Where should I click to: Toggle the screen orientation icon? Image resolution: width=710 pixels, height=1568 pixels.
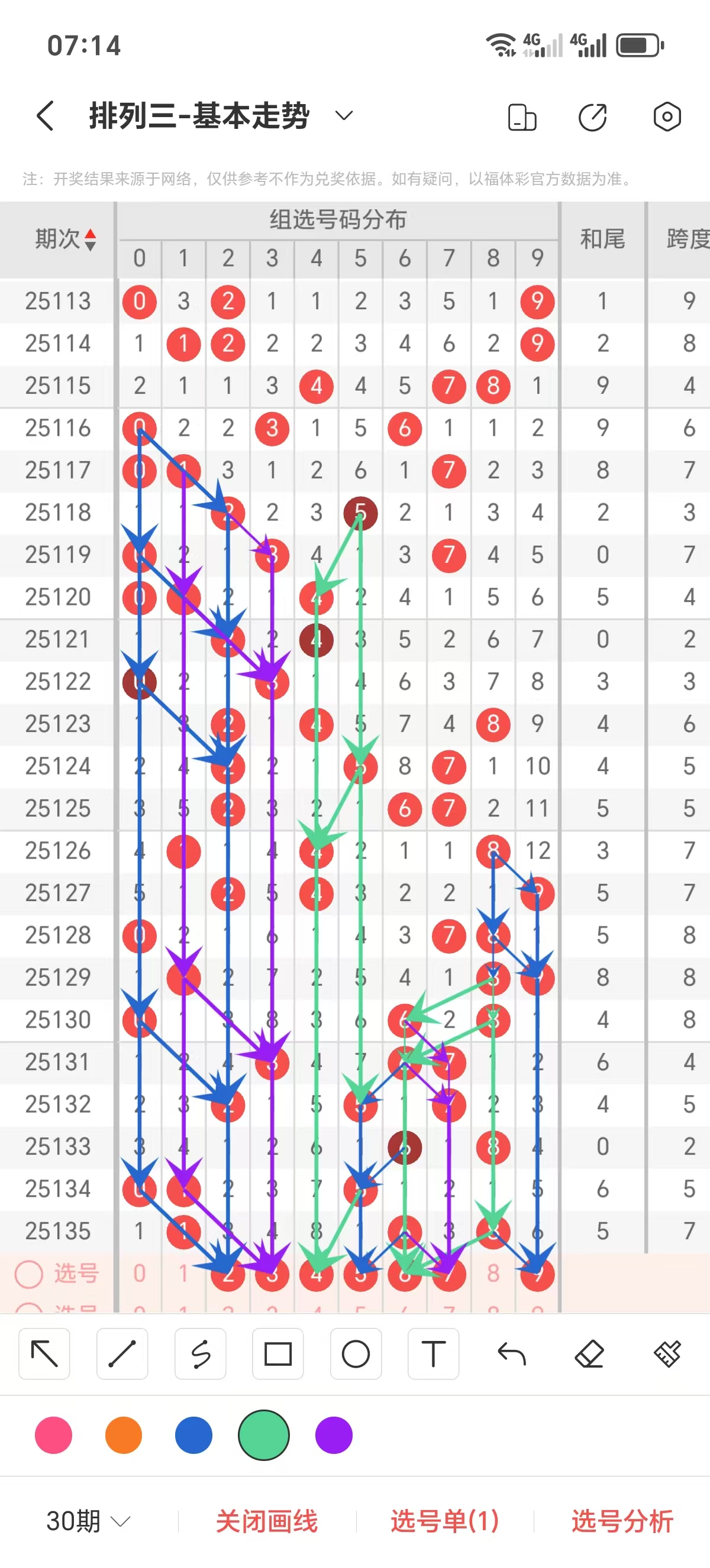(522, 117)
